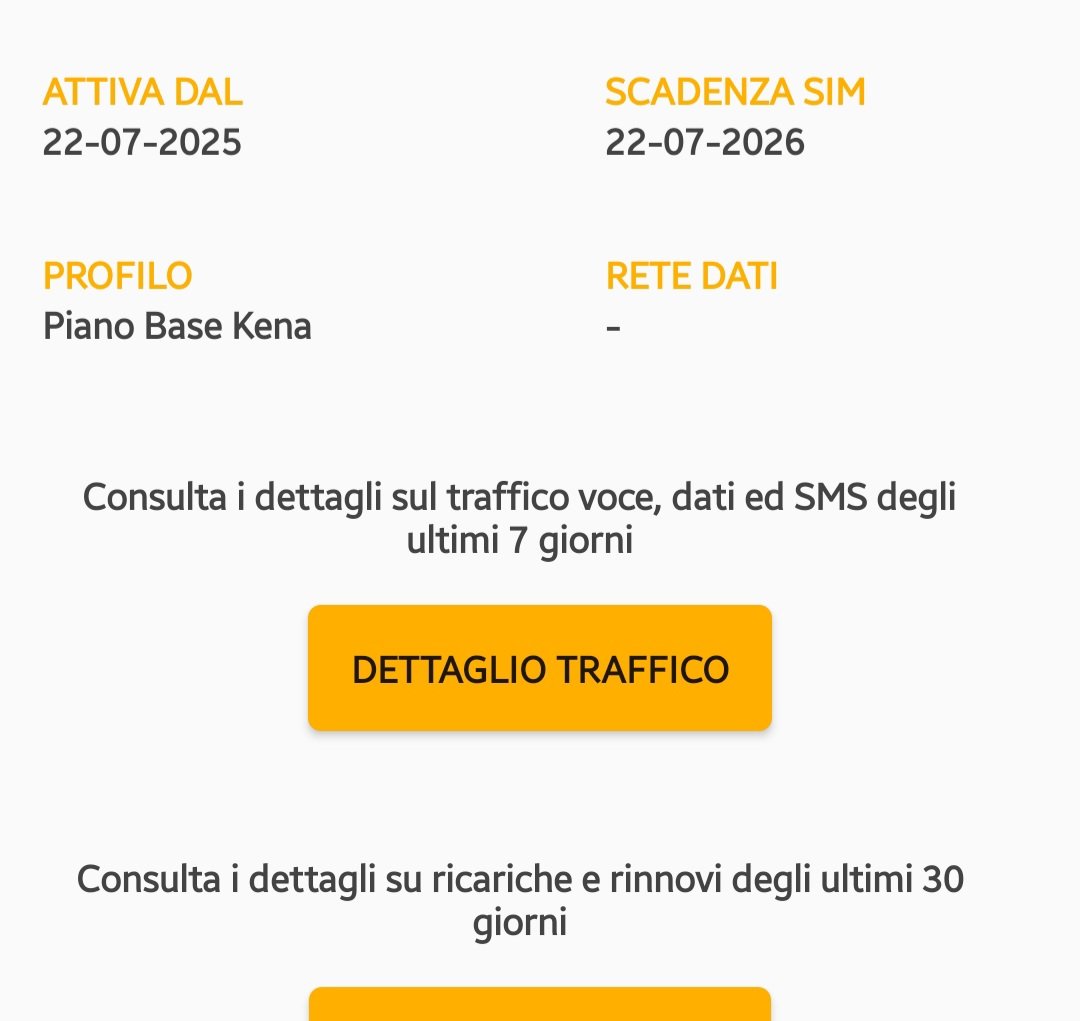Open the Dettaglio Traffico button
Viewport: 1080px width, 1021px height.
tap(540, 668)
